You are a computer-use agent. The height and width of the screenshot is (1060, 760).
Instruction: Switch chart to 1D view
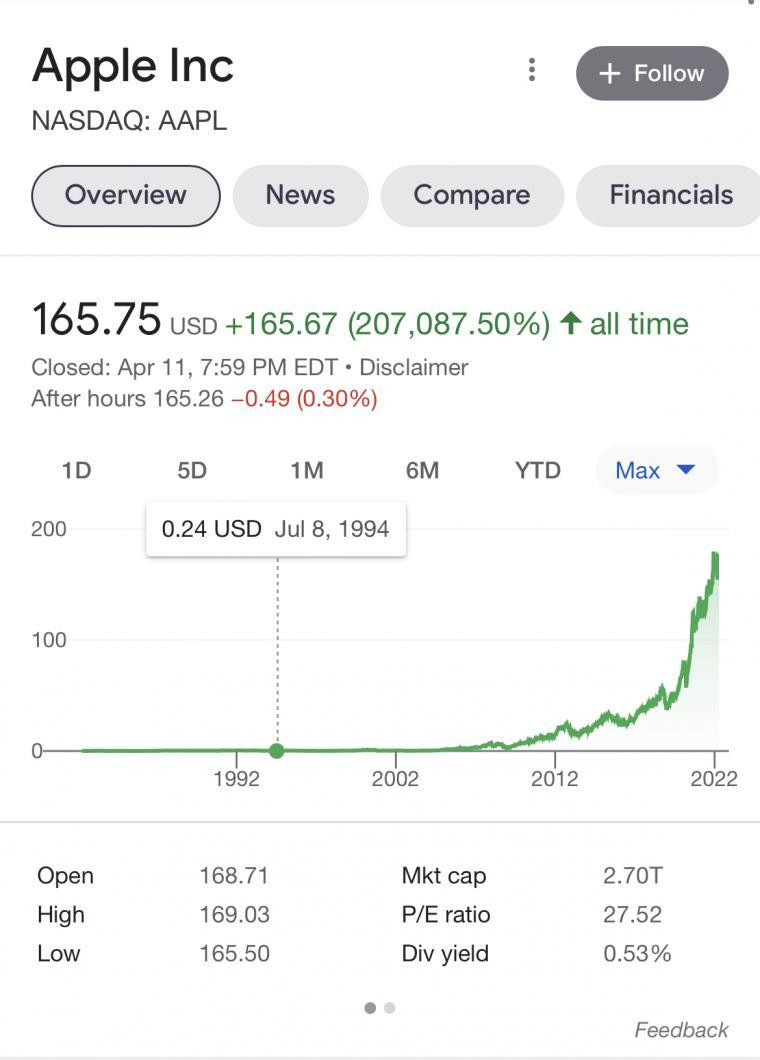coord(77,470)
